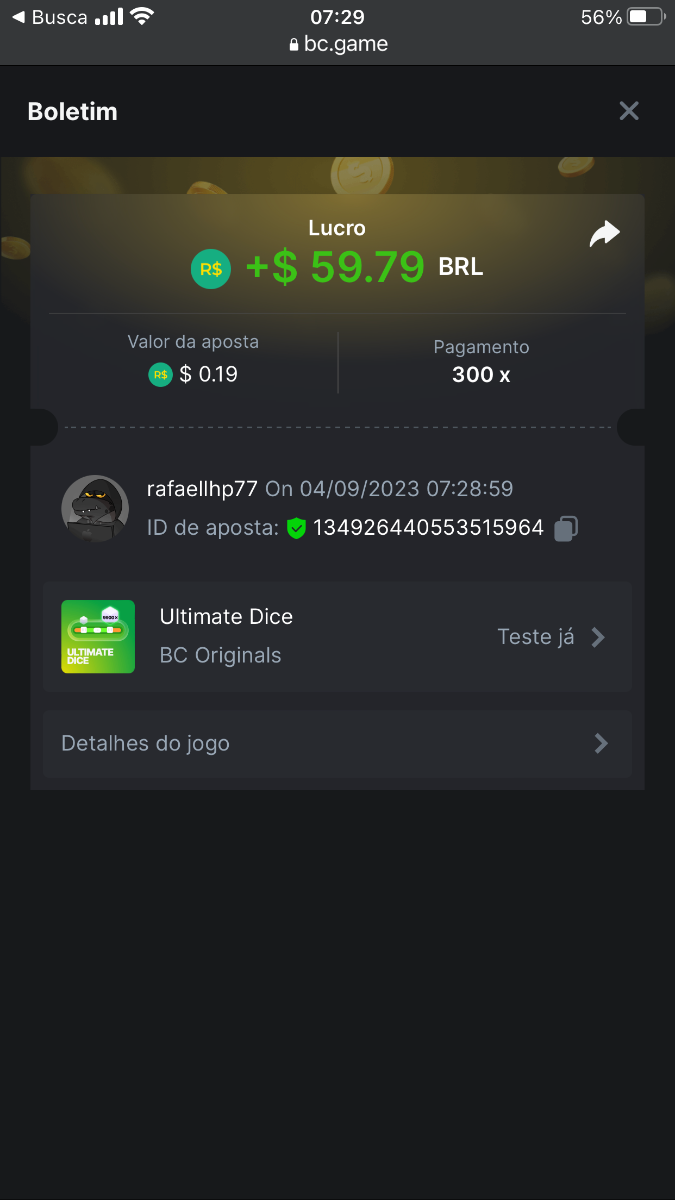Return to Busca app

pyautogui.click(x=50, y=17)
